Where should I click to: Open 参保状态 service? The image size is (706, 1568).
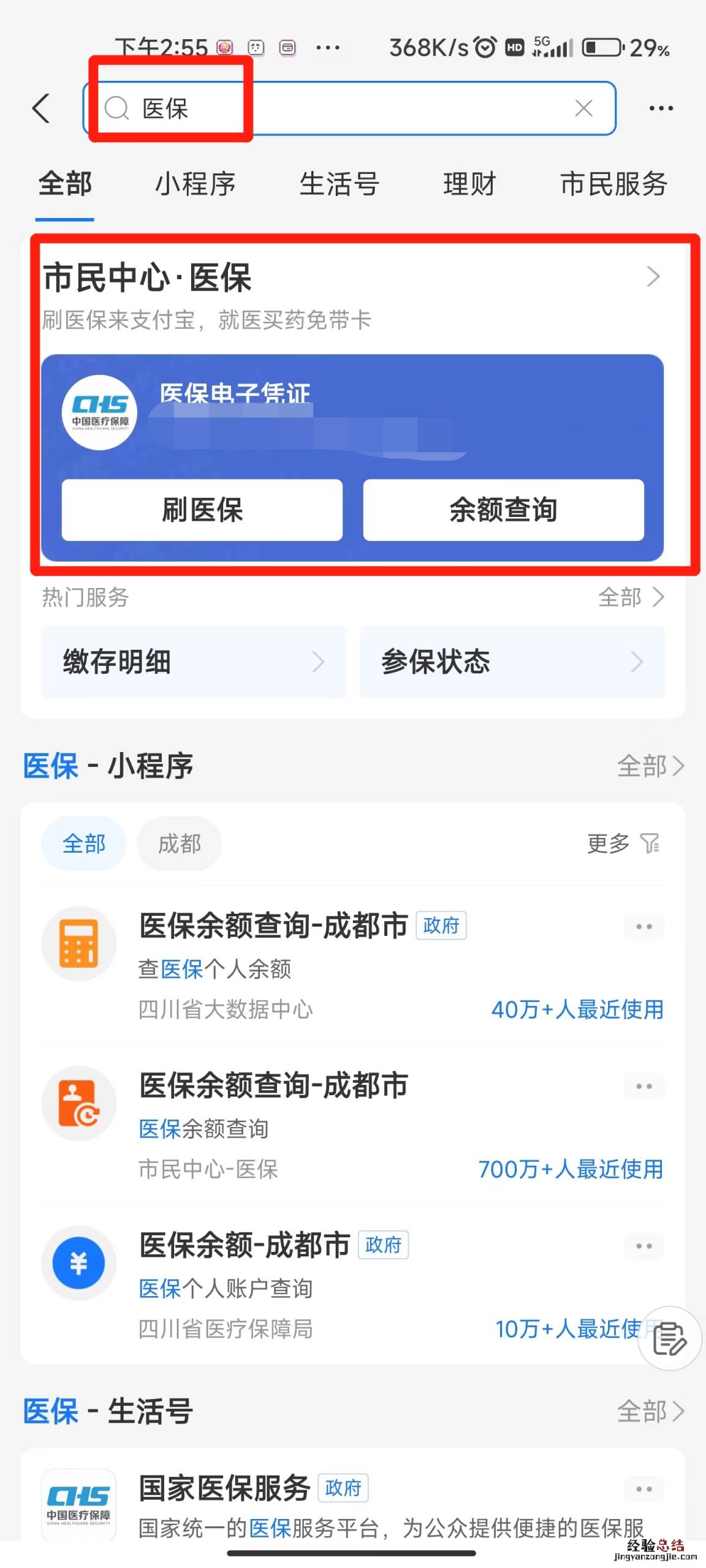point(512,662)
